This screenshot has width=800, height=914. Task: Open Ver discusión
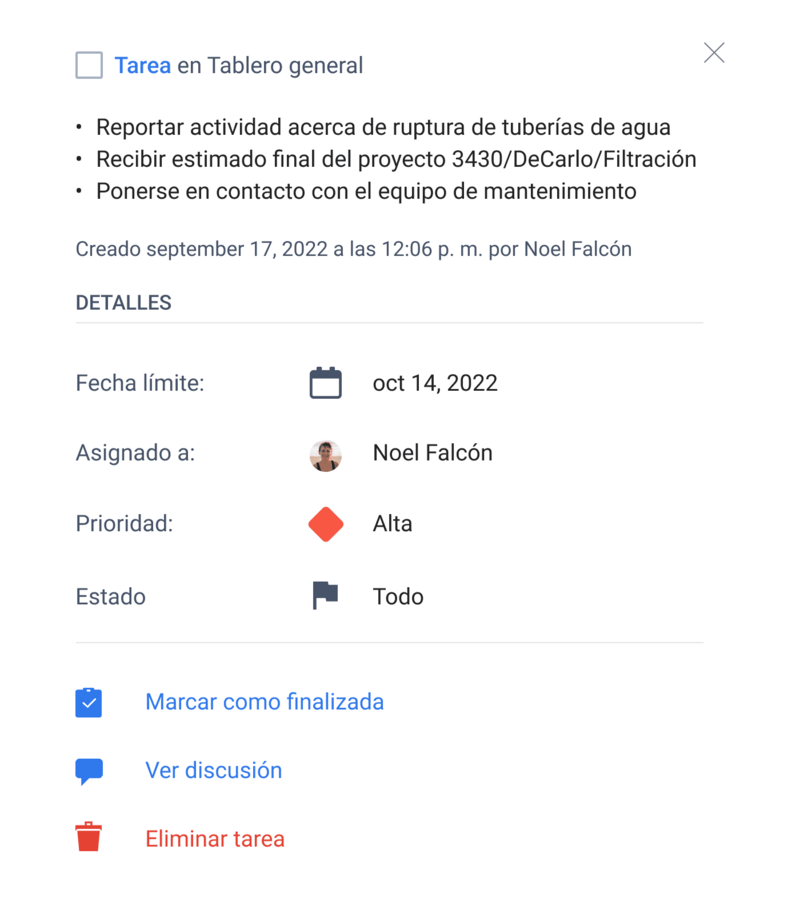point(213,769)
